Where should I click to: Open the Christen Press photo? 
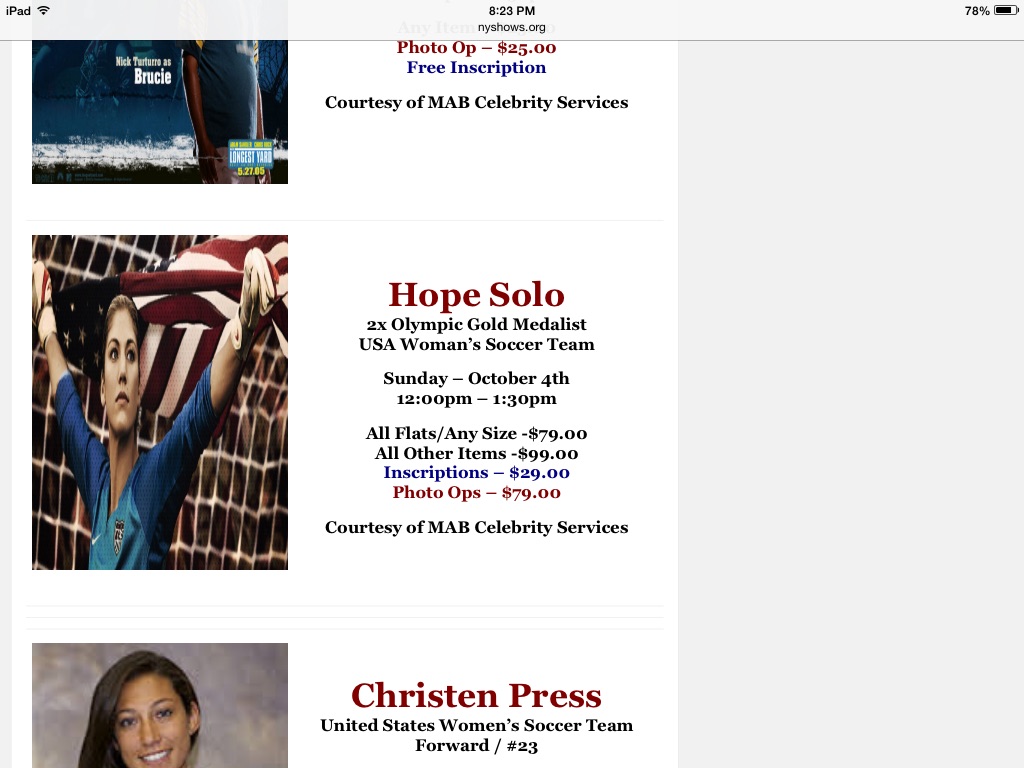[160, 705]
